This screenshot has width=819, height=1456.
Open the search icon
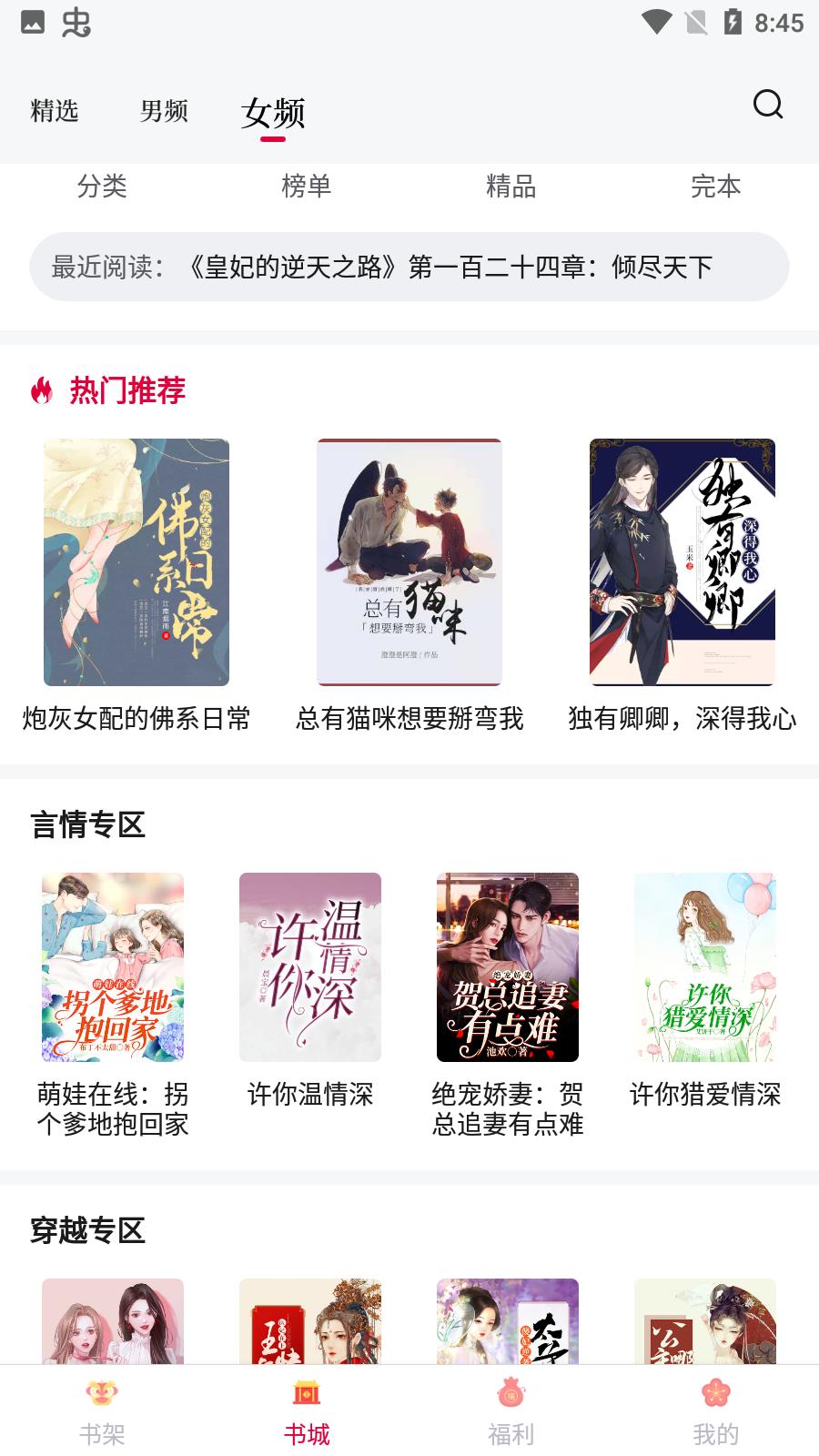[767, 106]
